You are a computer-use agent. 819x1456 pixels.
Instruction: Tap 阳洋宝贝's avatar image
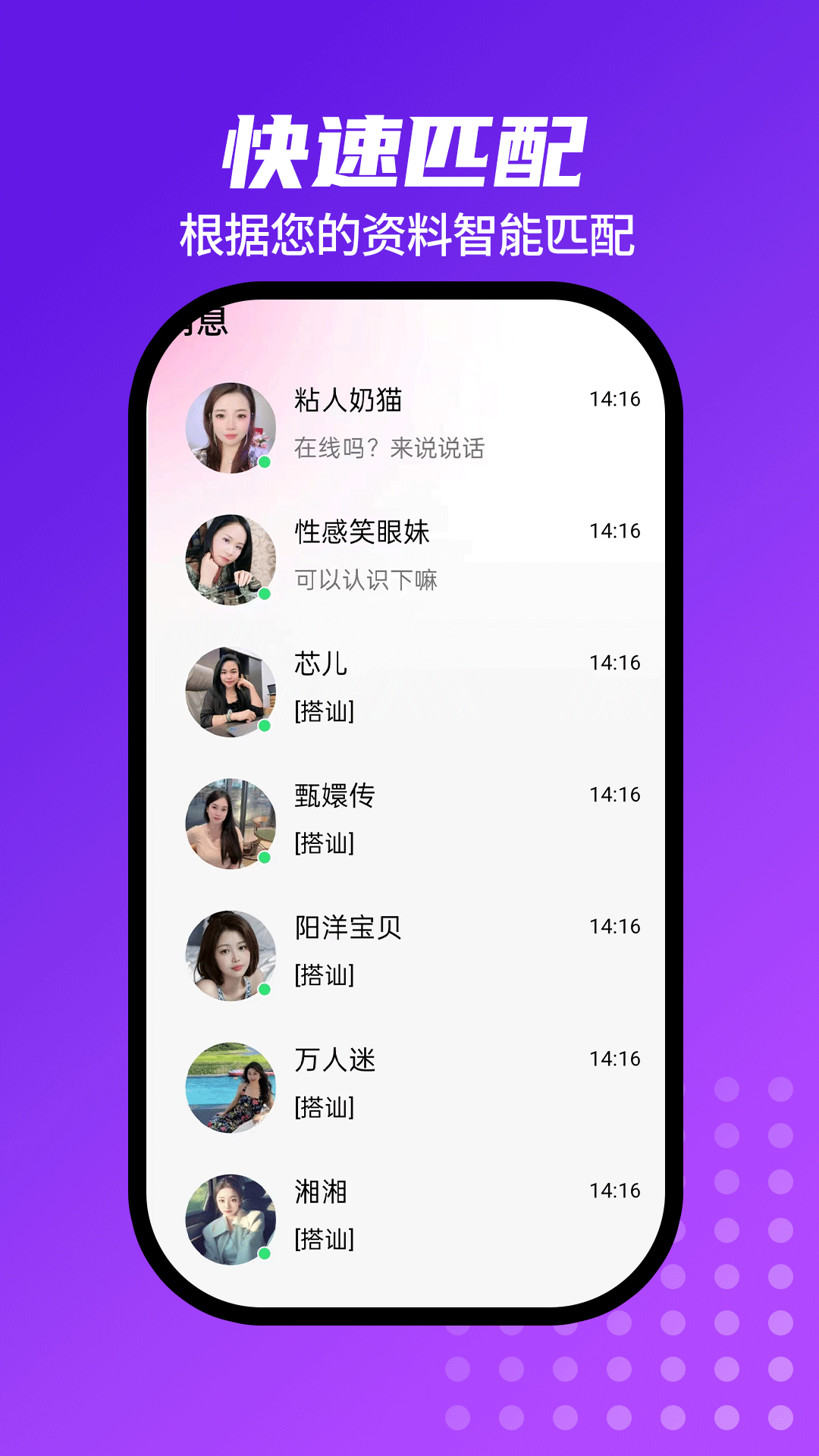pos(231,954)
